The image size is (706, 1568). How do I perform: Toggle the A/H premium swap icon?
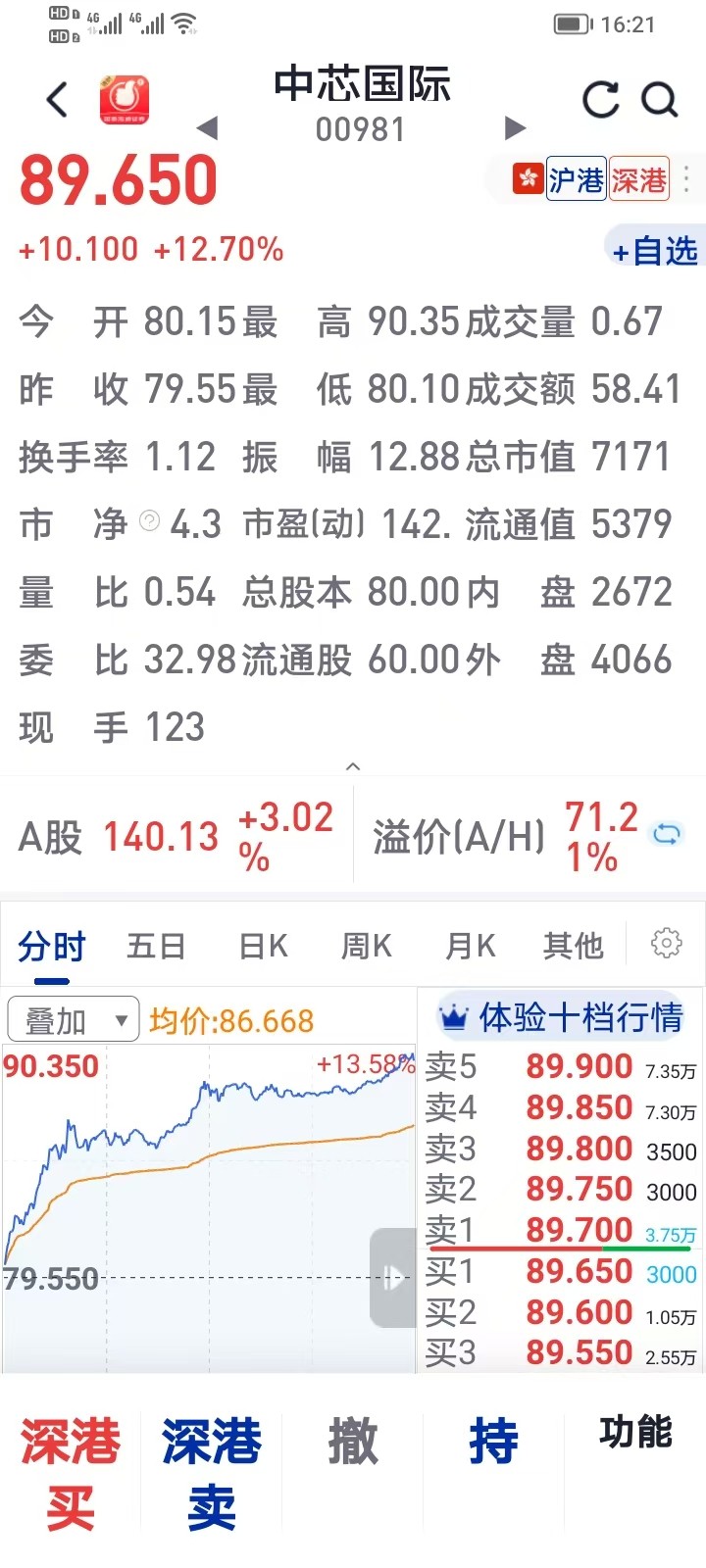(x=667, y=835)
